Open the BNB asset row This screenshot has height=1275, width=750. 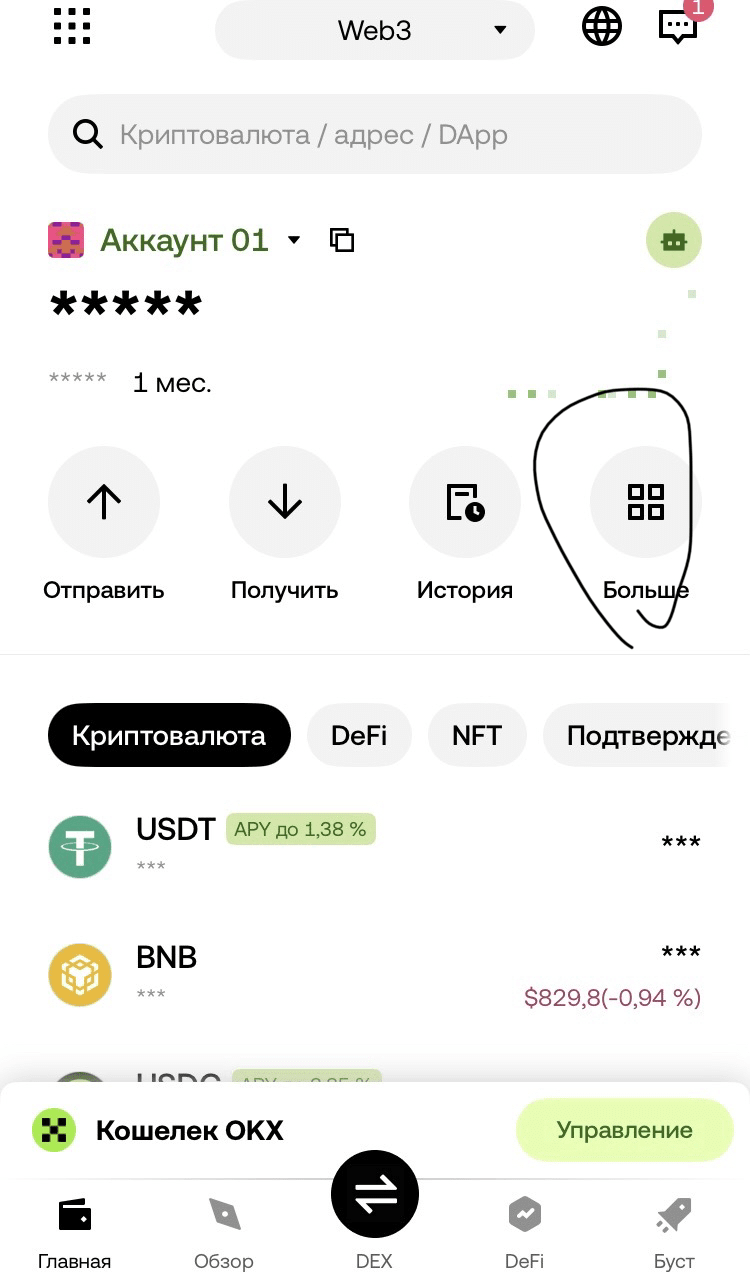coord(375,974)
